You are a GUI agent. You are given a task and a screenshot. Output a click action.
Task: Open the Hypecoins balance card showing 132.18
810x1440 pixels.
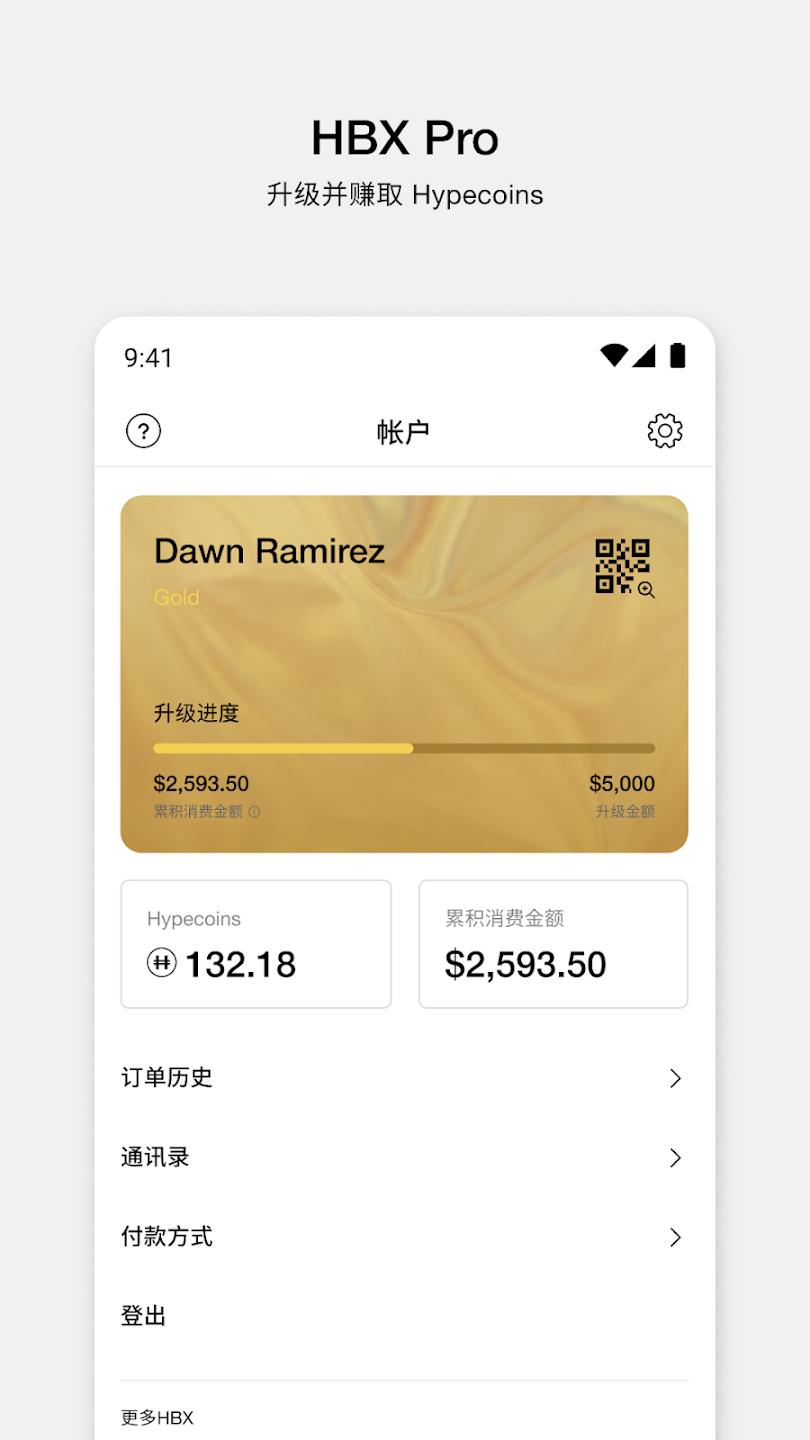pos(256,943)
